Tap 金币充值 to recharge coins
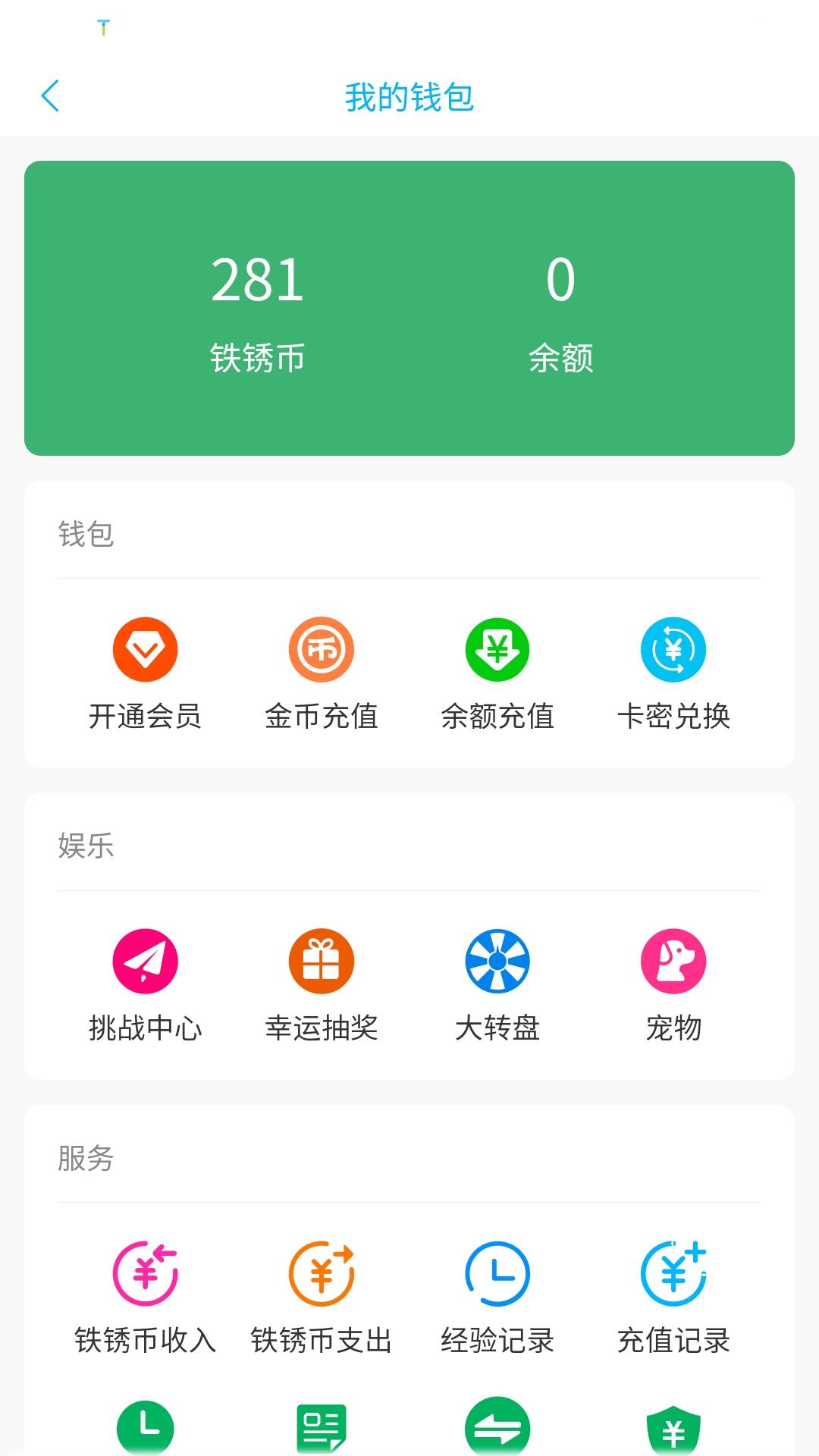The height and width of the screenshot is (1456, 819). (322, 670)
